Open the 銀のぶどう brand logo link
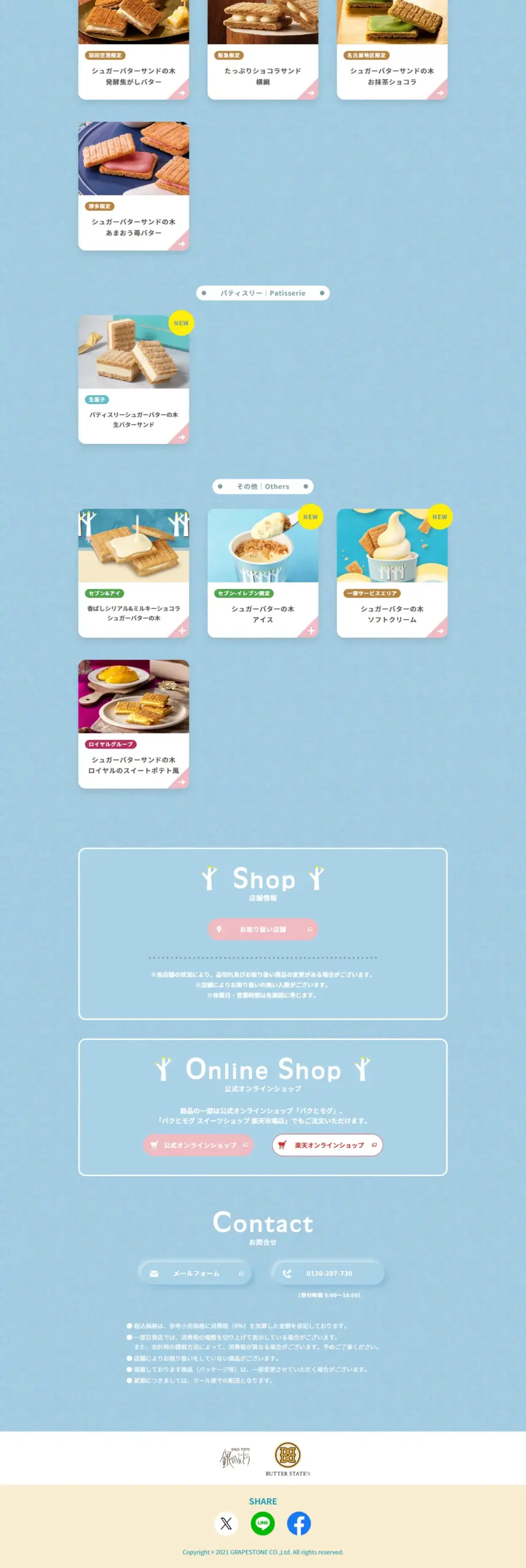 (x=235, y=1458)
